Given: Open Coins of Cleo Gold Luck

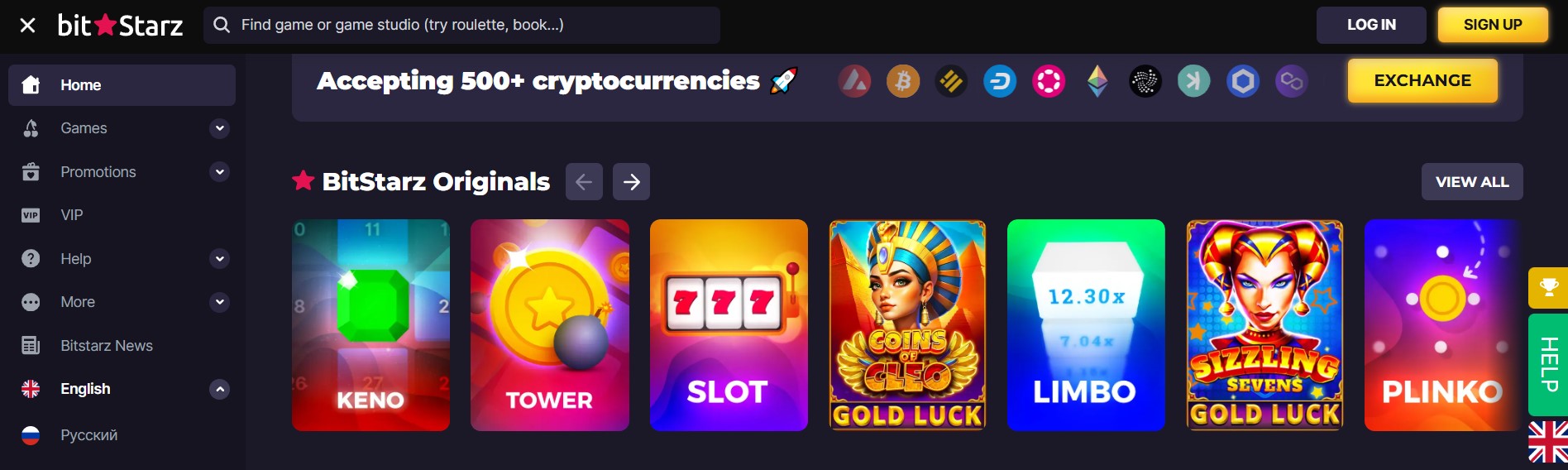Looking at the screenshot, I should point(907,324).
